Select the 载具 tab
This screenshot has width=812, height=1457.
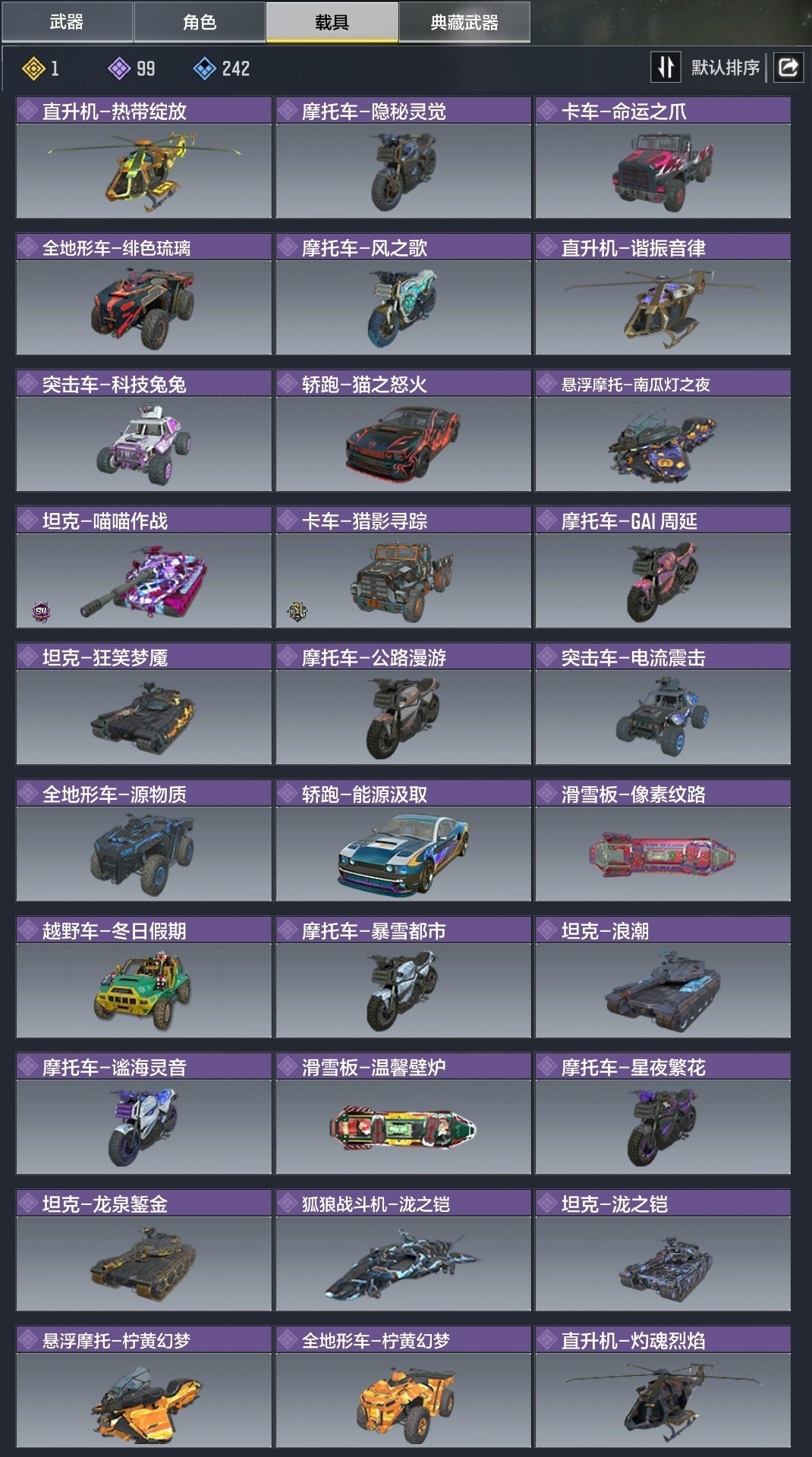tap(332, 22)
